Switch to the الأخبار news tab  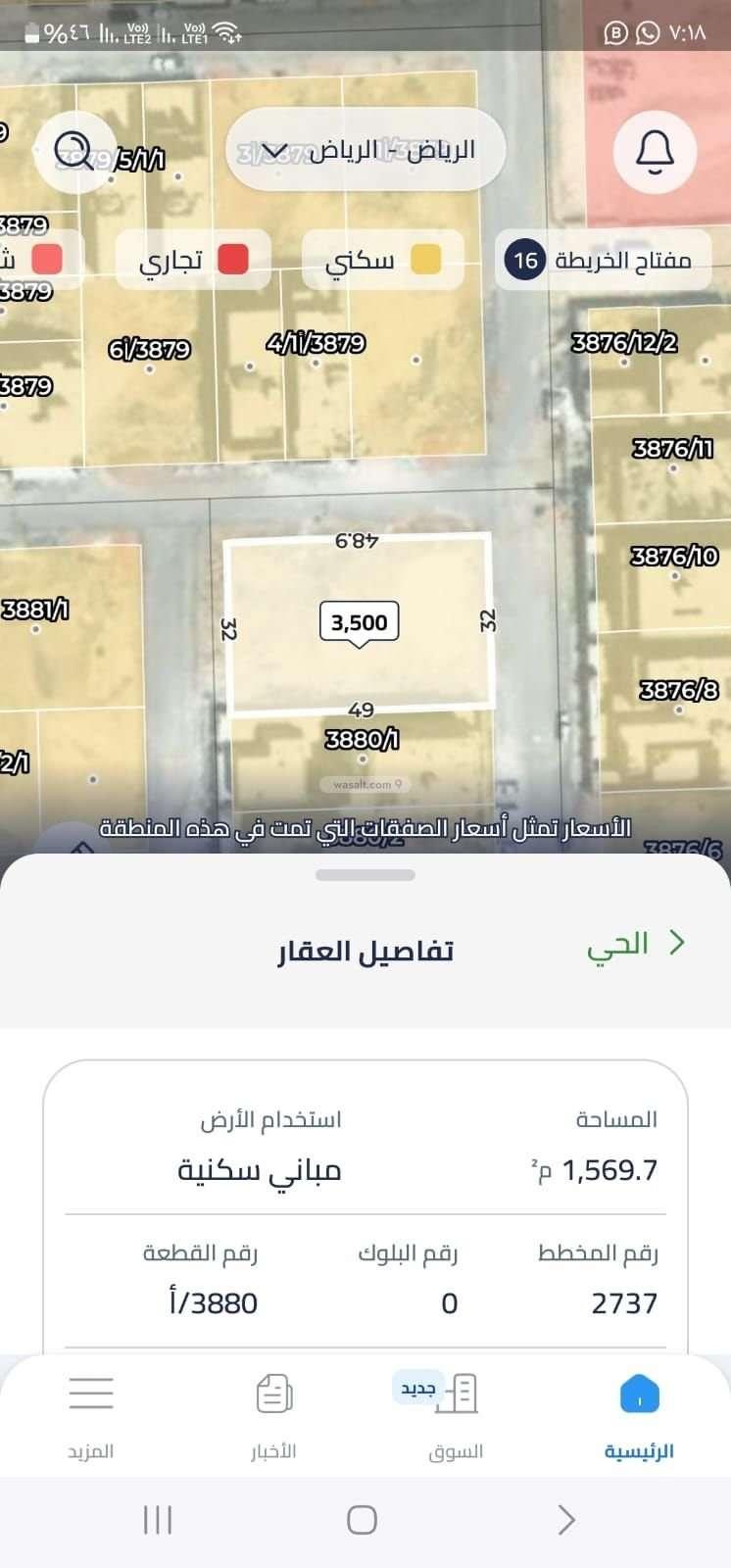[273, 1415]
